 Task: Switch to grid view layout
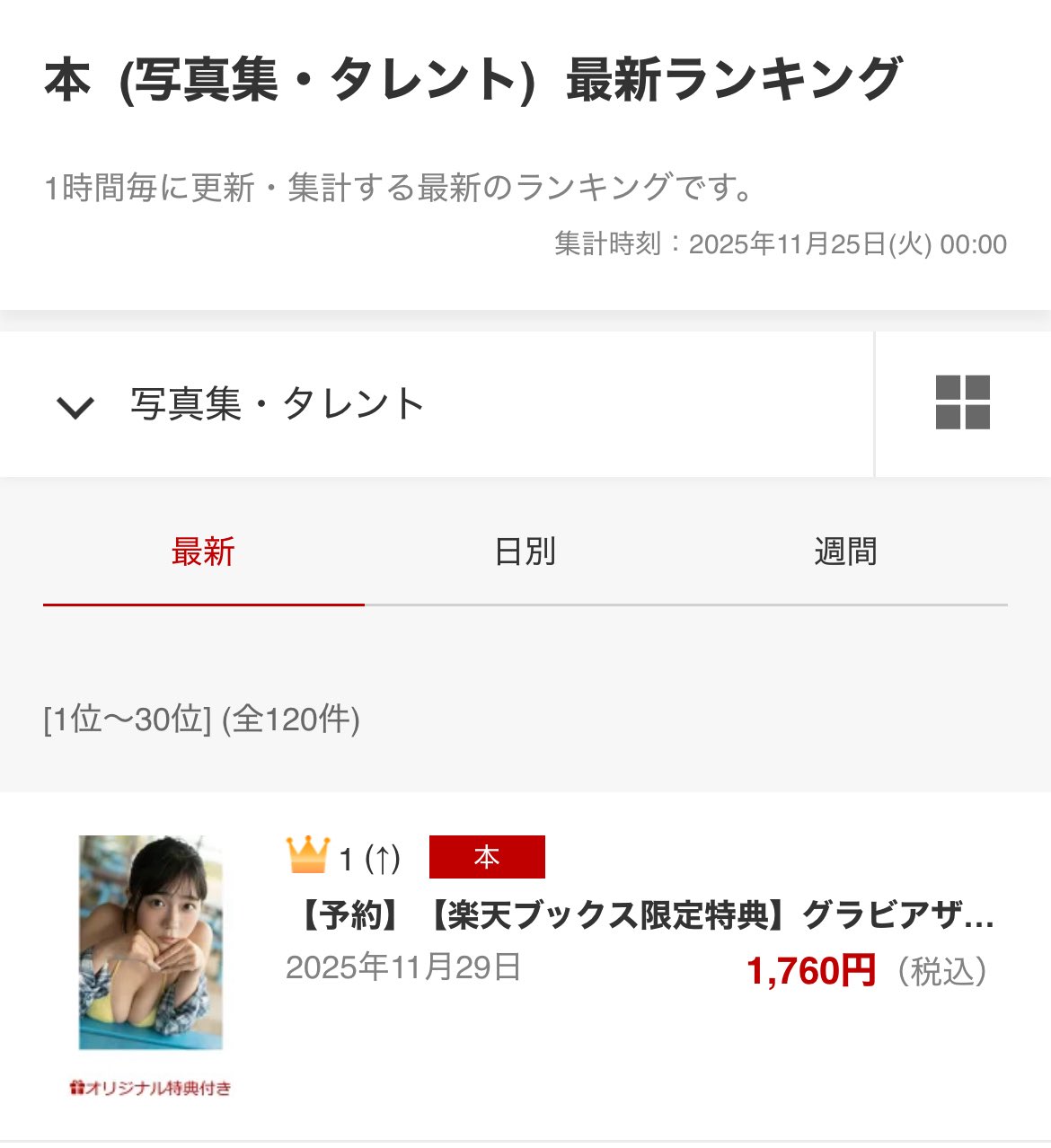tap(962, 402)
